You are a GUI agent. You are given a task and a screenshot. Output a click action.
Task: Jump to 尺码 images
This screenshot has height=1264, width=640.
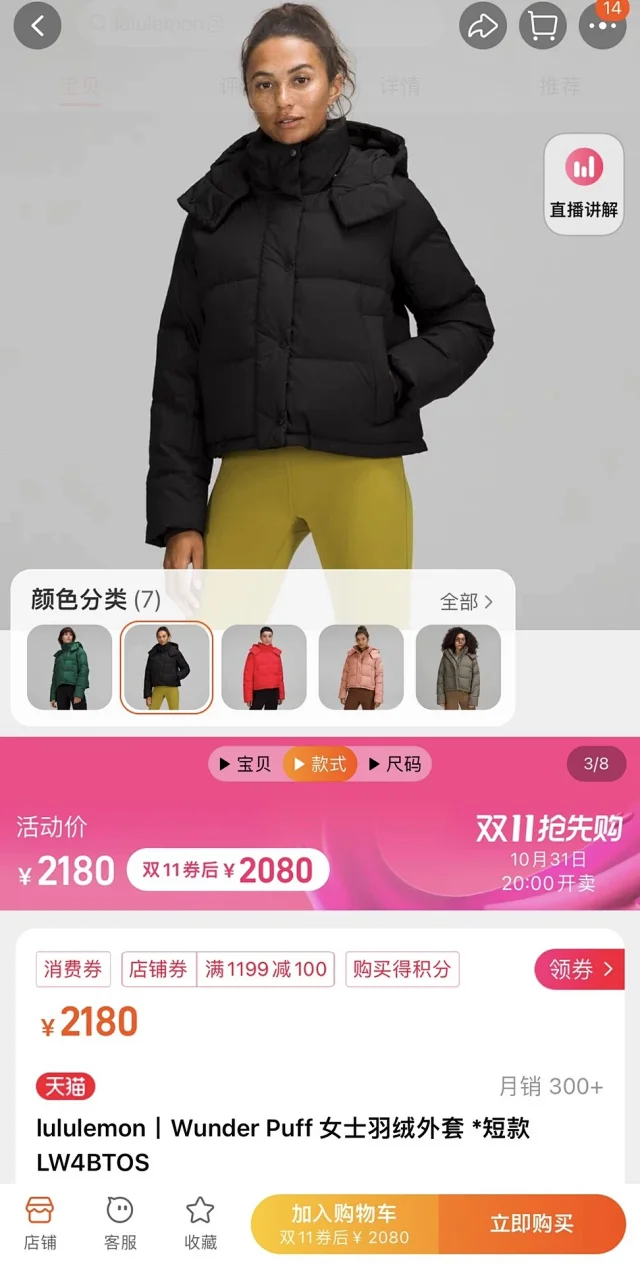pyautogui.click(x=396, y=765)
